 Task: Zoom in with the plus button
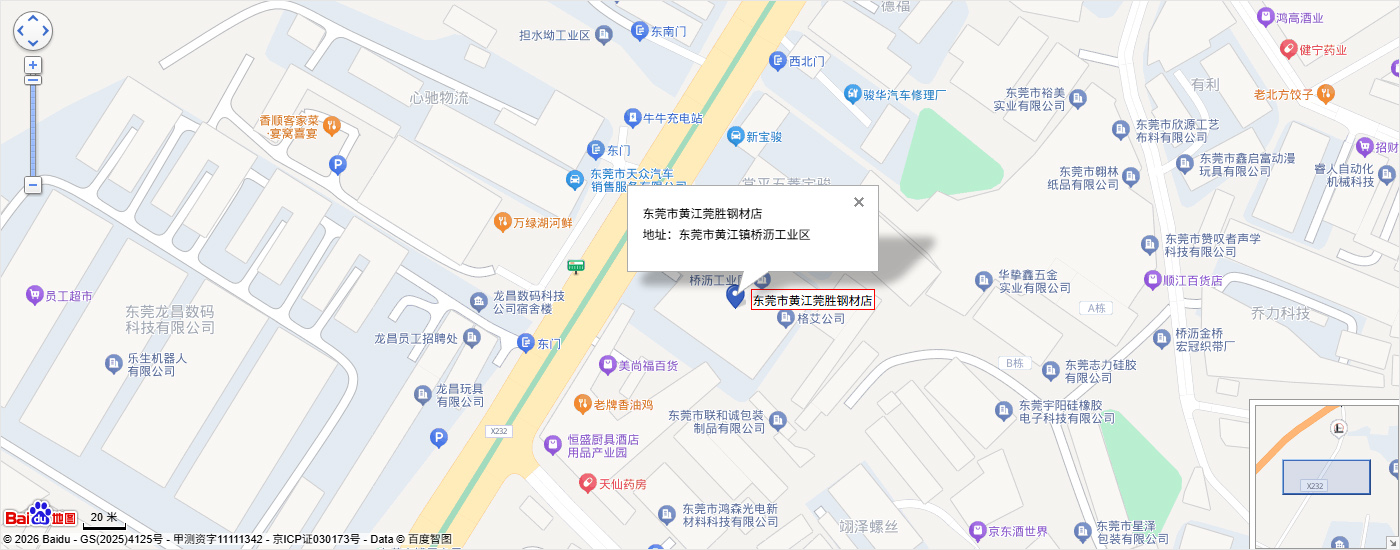tap(33, 65)
